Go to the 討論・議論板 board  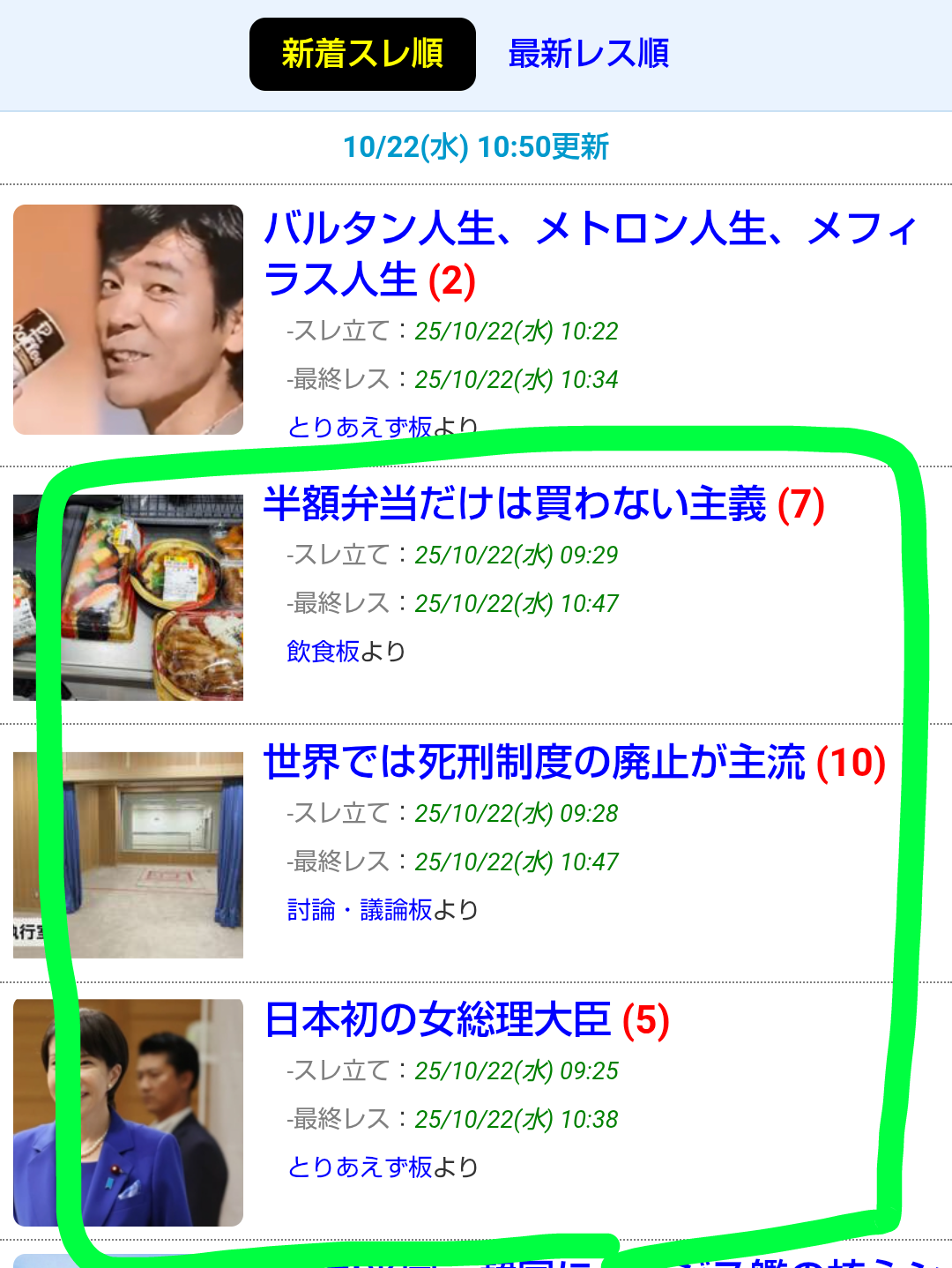tap(360, 910)
